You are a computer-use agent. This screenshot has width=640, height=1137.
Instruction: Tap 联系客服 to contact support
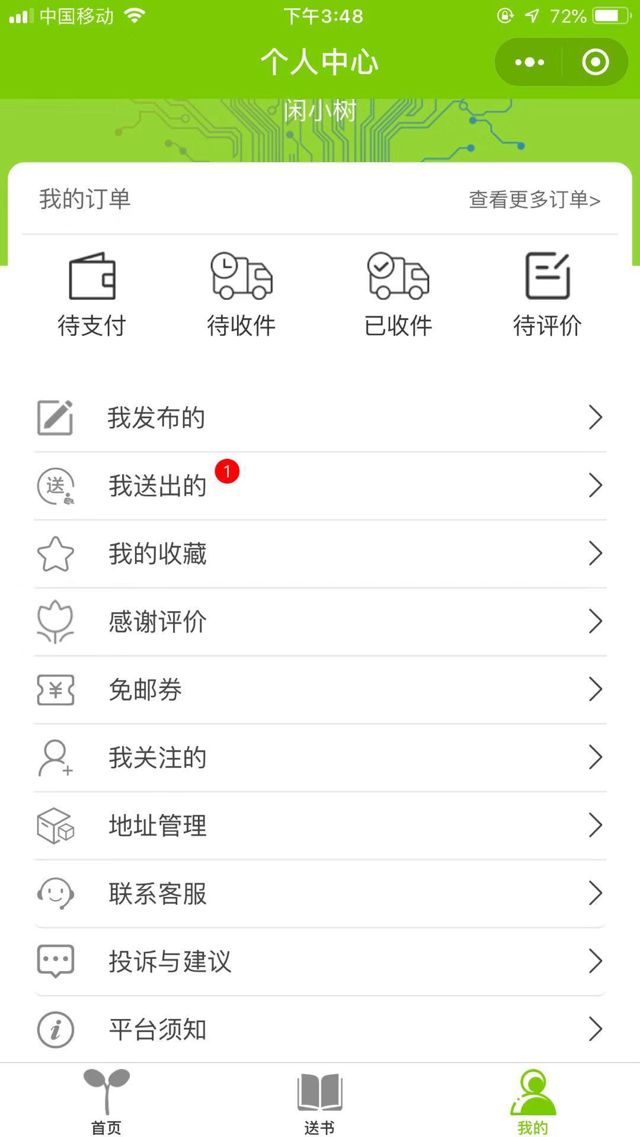click(320, 893)
